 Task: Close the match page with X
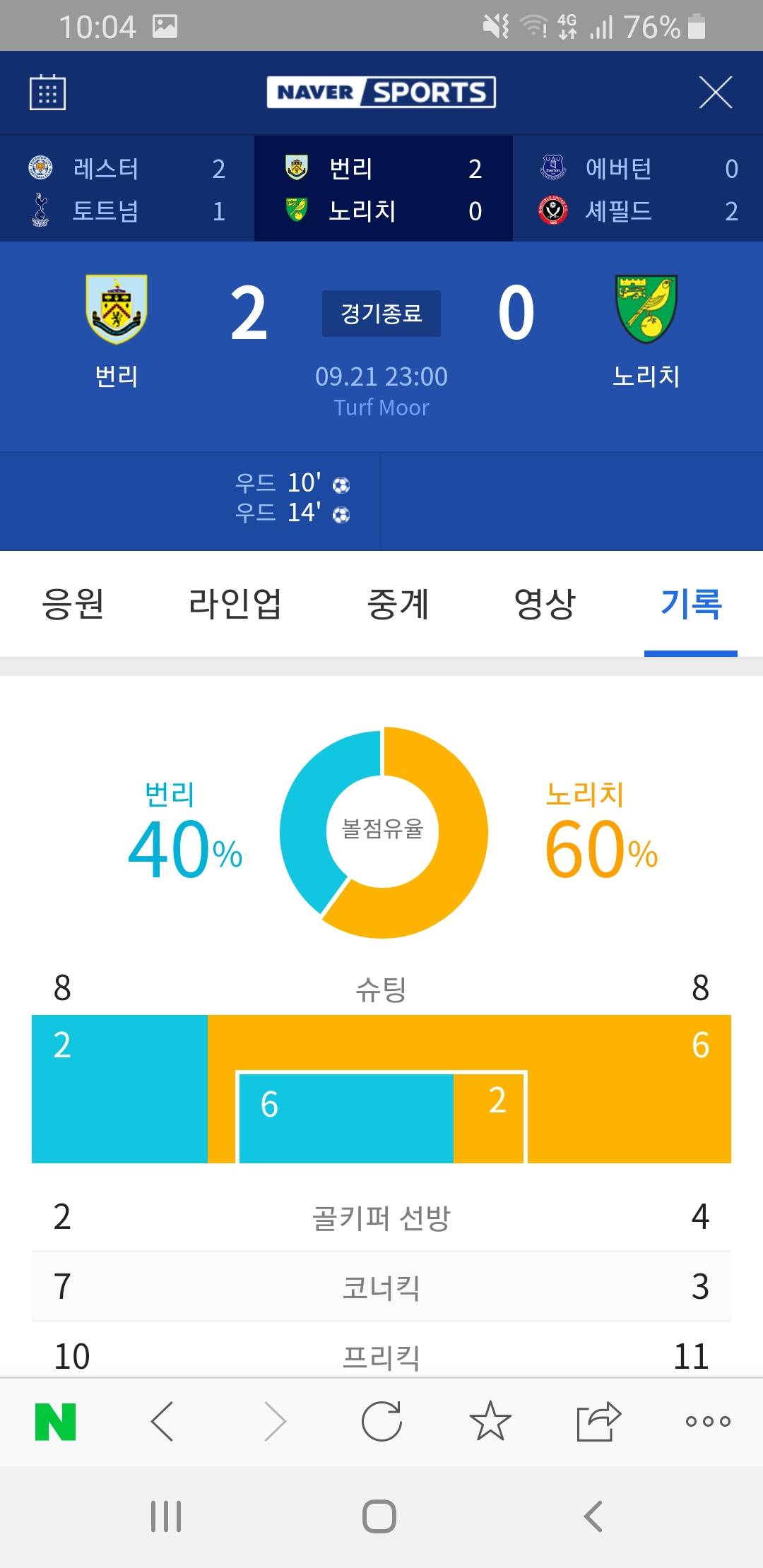[x=715, y=93]
